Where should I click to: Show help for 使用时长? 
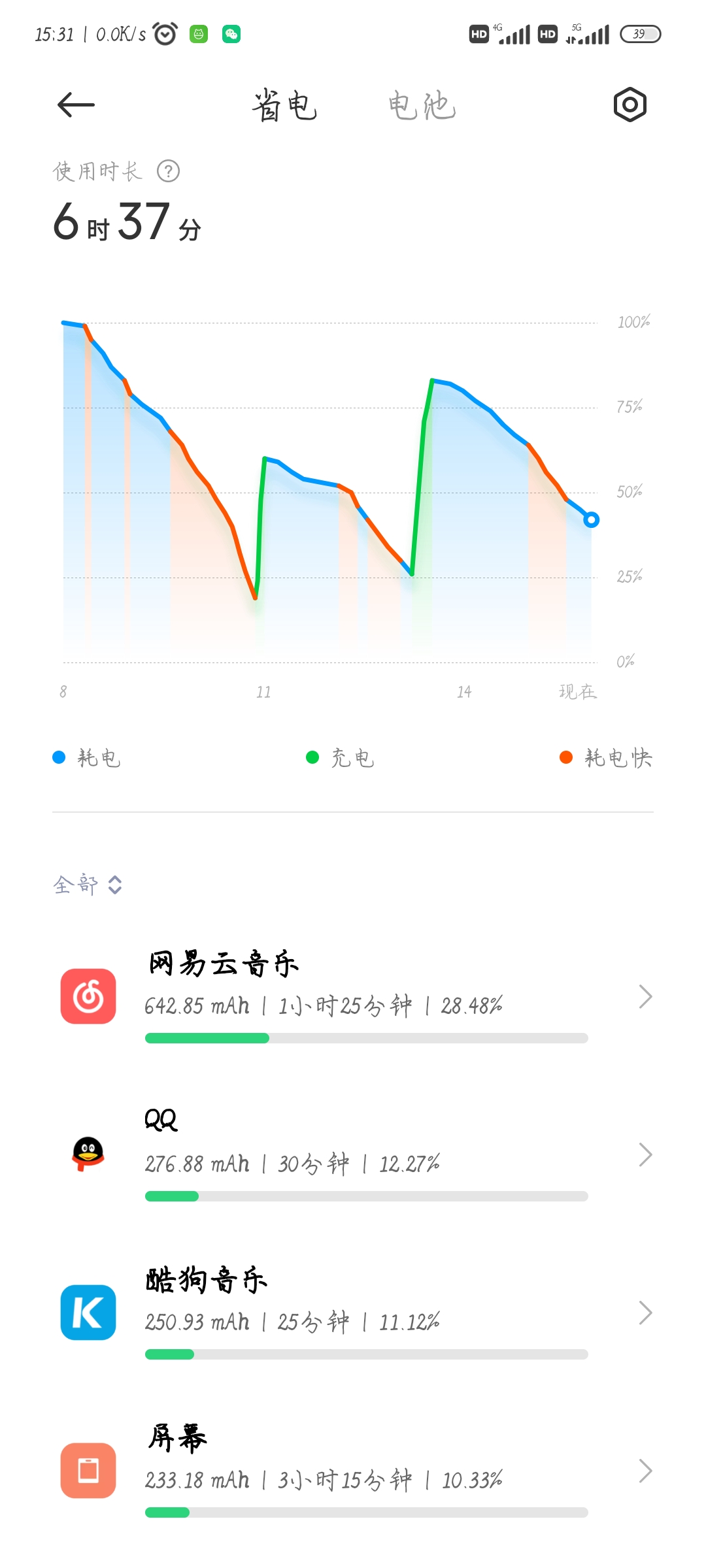(168, 171)
